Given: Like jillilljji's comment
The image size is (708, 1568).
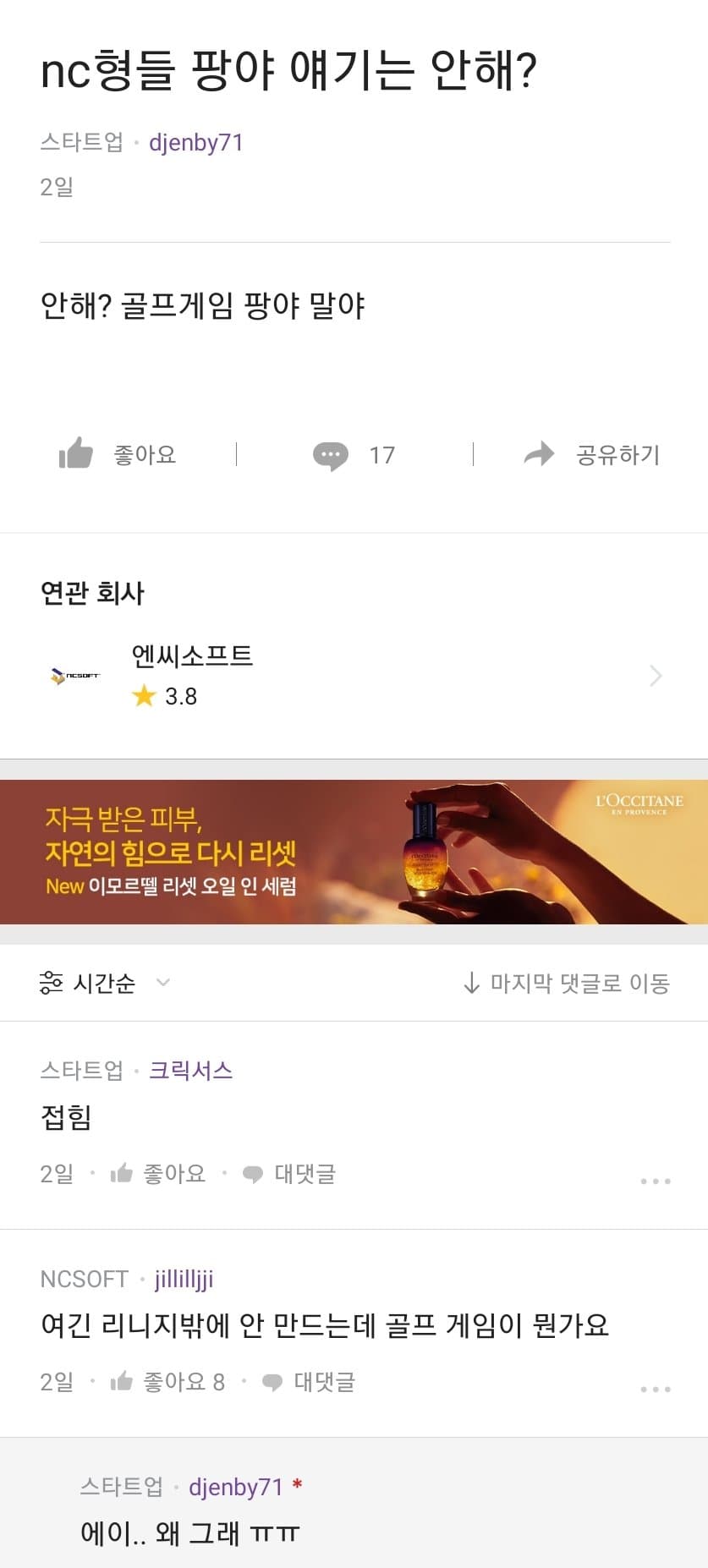Looking at the screenshot, I should coord(167,1382).
